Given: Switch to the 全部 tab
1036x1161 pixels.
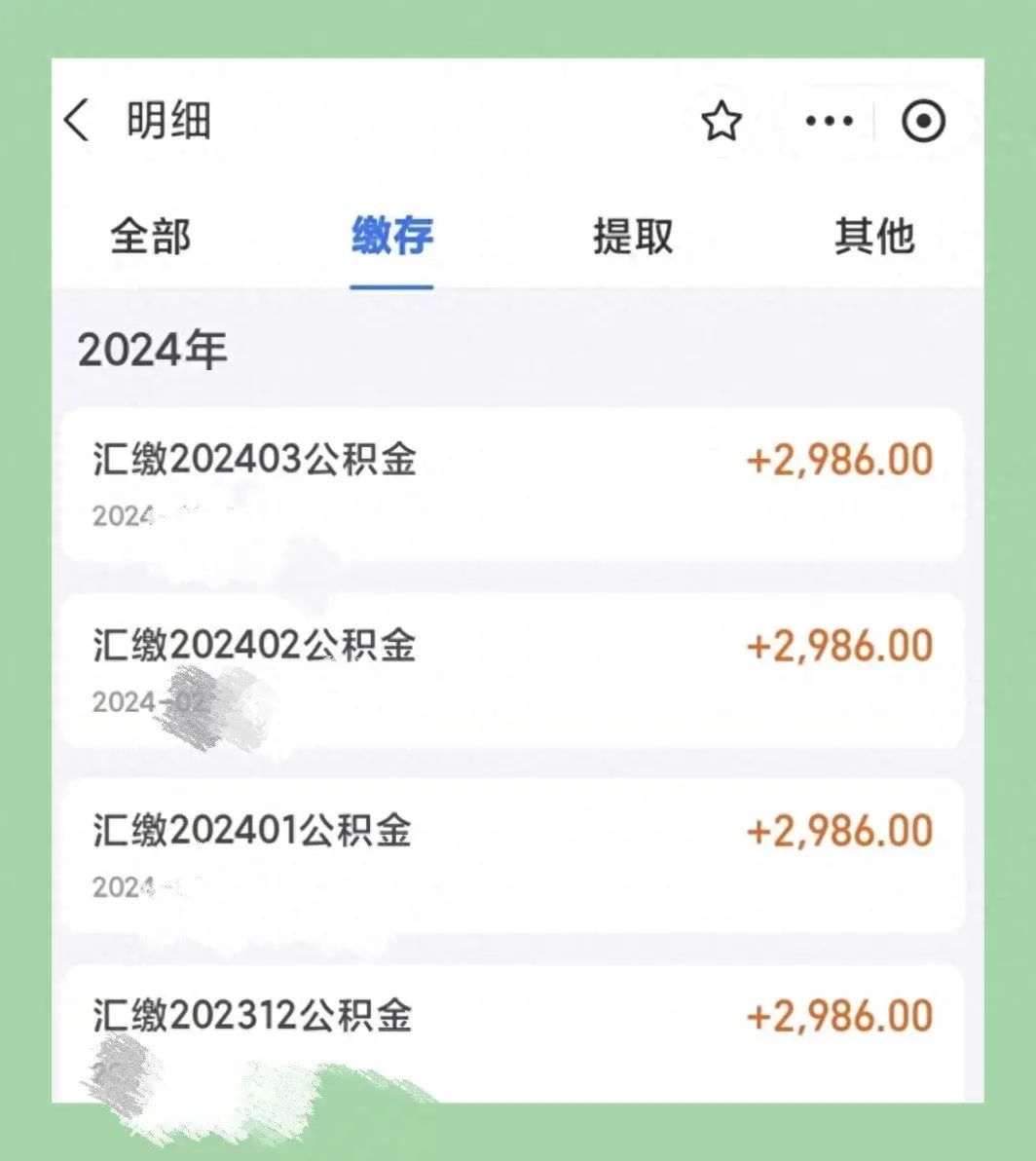Looking at the screenshot, I should [150, 237].
